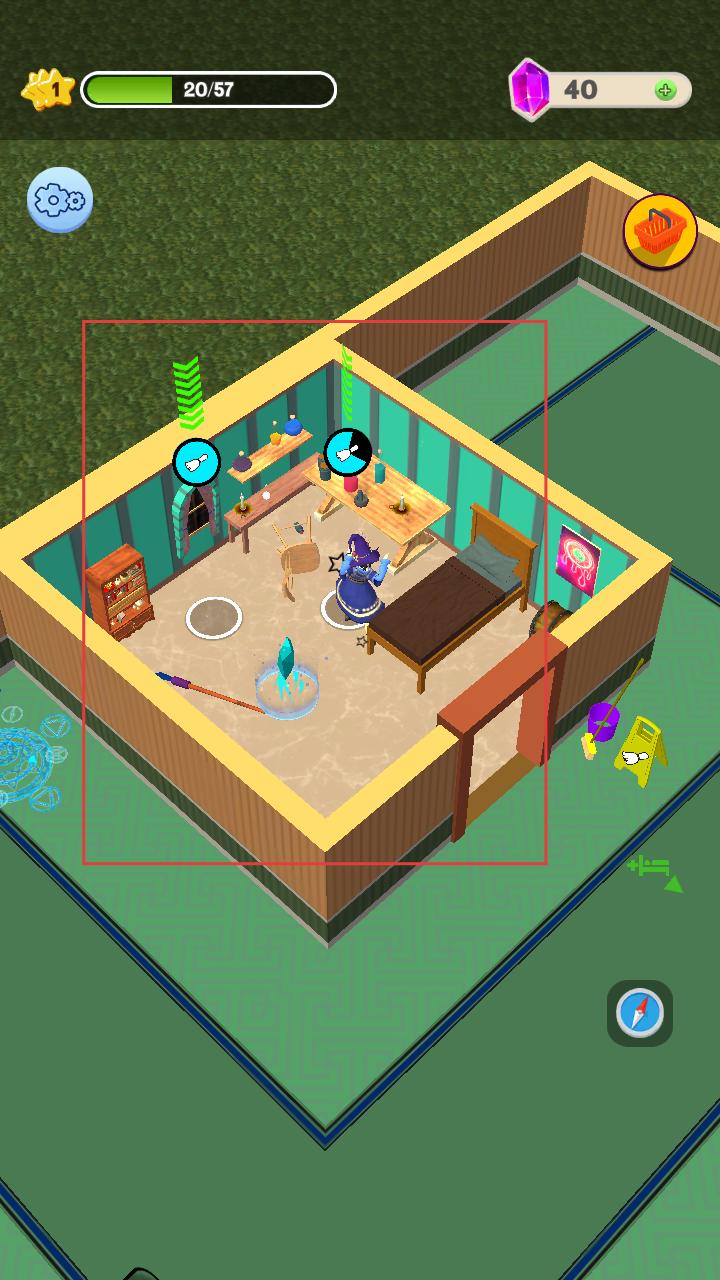
Task: Add more gems with plus button
Action: [x=665, y=91]
